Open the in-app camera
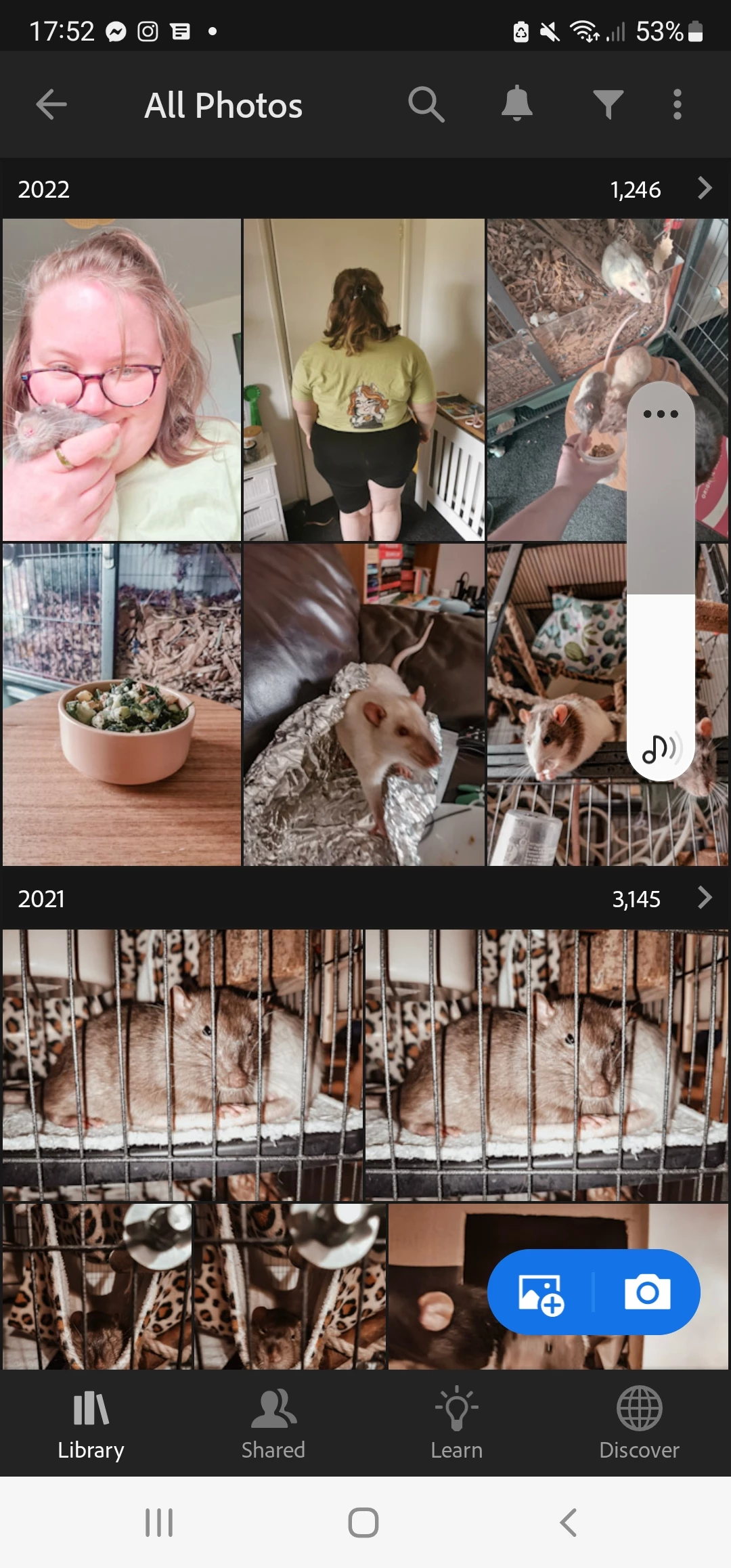The height and width of the screenshot is (1568, 731). pyautogui.click(x=647, y=1292)
